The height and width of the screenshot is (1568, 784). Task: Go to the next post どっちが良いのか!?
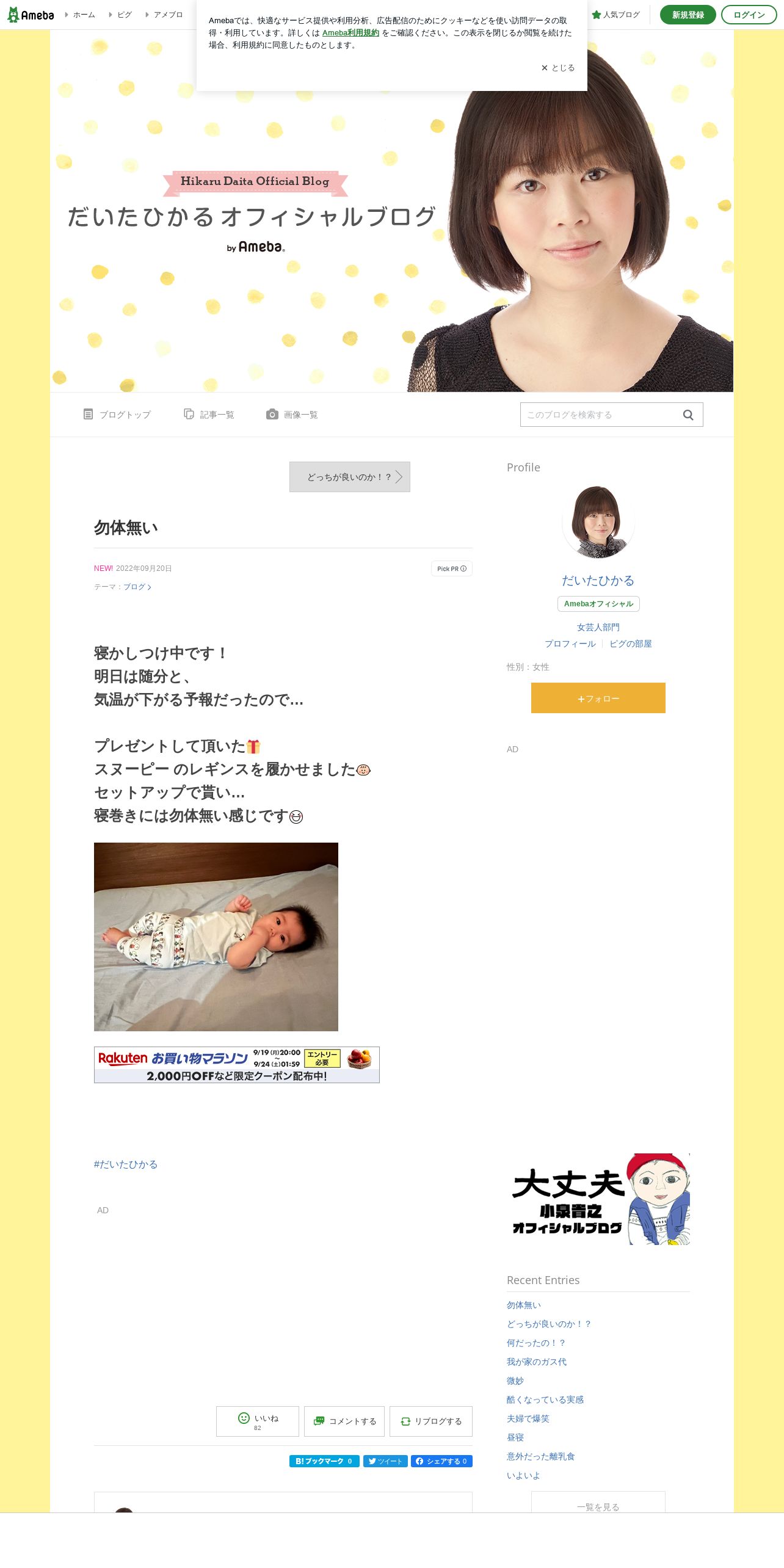[350, 477]
